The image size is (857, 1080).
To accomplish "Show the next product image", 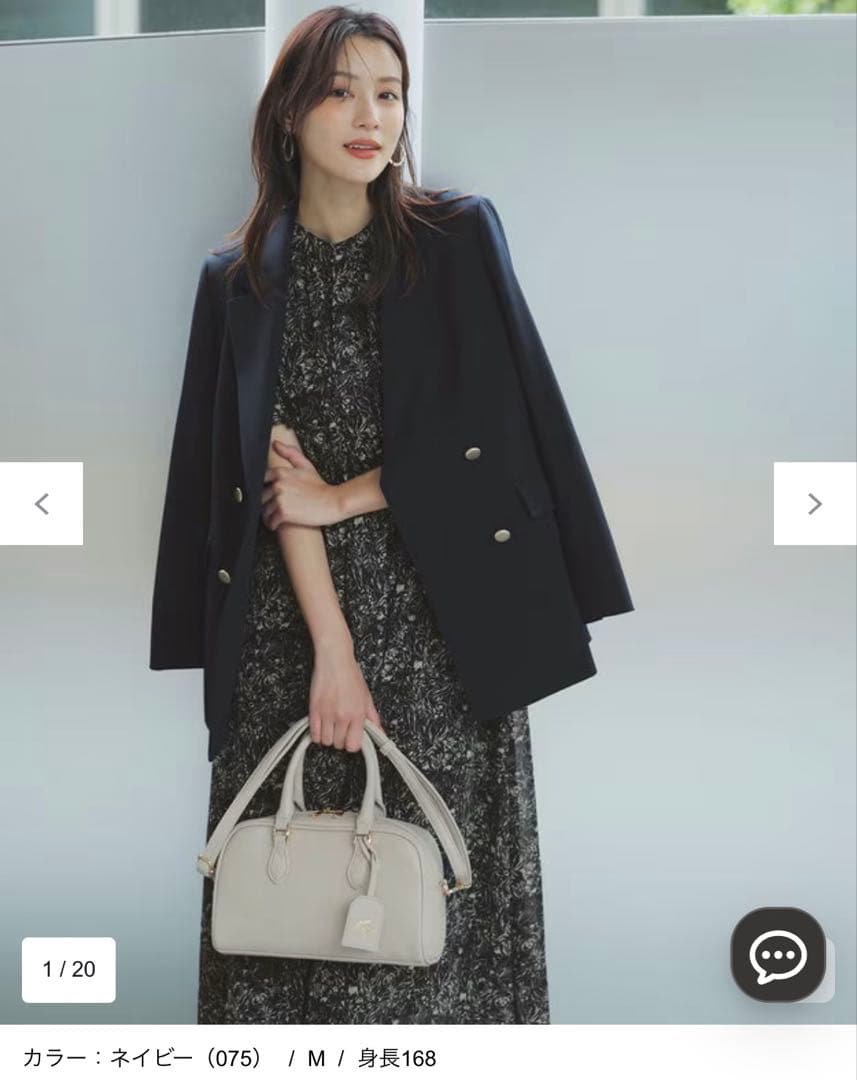I will (814, 504).
